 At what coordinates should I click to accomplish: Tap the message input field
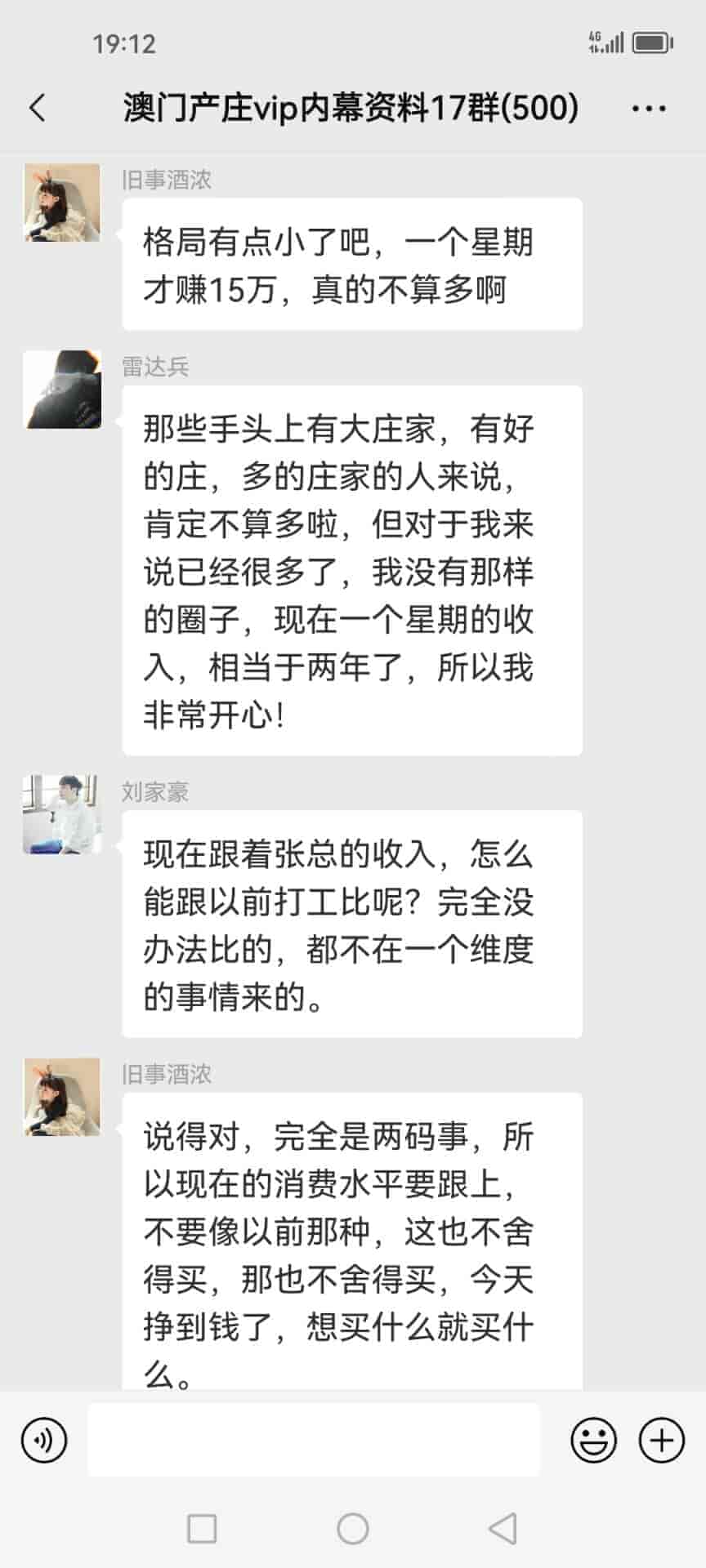(314, 1440)
